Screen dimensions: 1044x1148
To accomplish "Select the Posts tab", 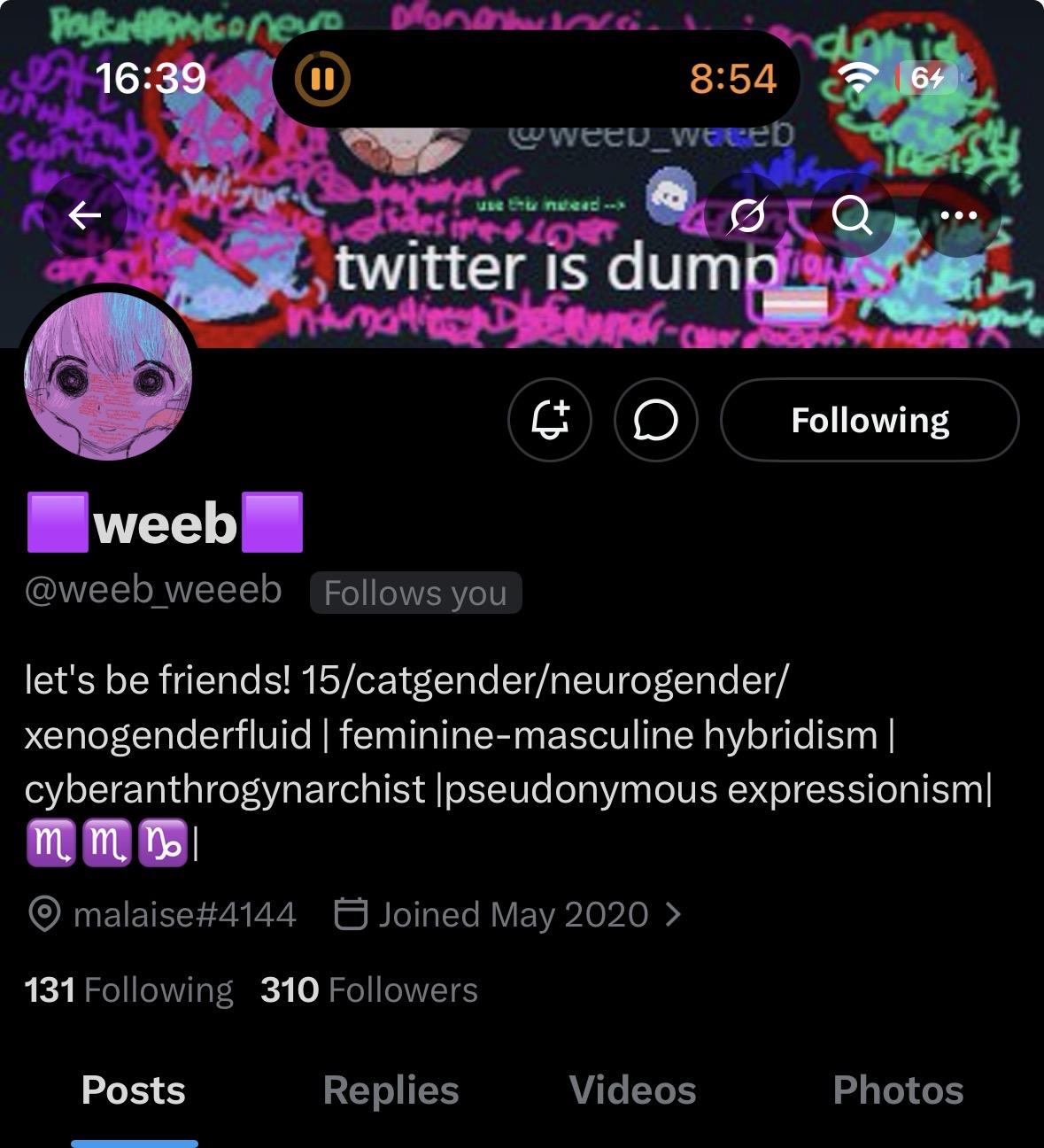I will click(x=134, y=1090).
